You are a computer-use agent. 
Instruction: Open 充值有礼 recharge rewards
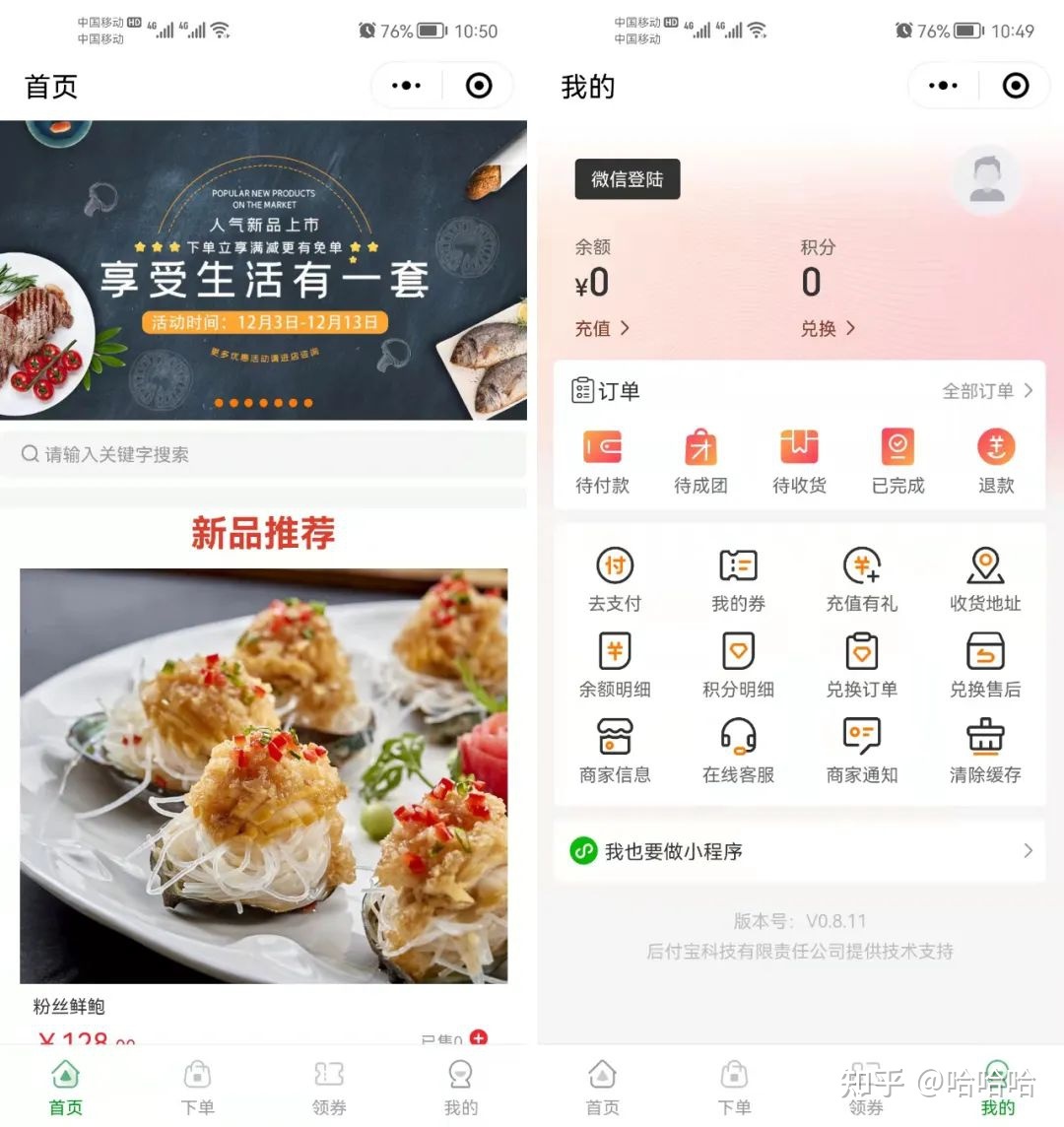click(861, 580)
